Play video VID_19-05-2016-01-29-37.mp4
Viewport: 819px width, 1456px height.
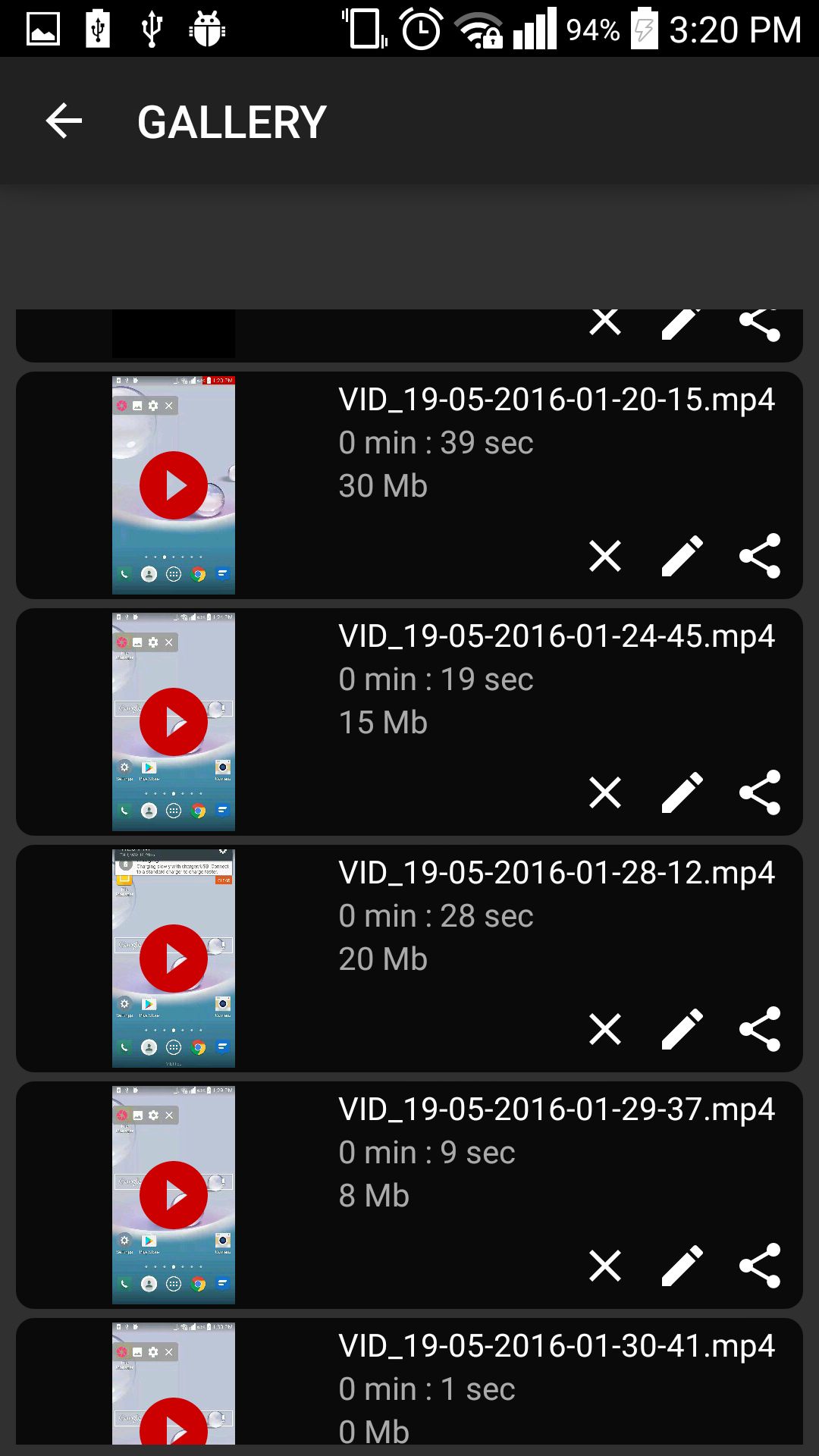[174, 1195]
